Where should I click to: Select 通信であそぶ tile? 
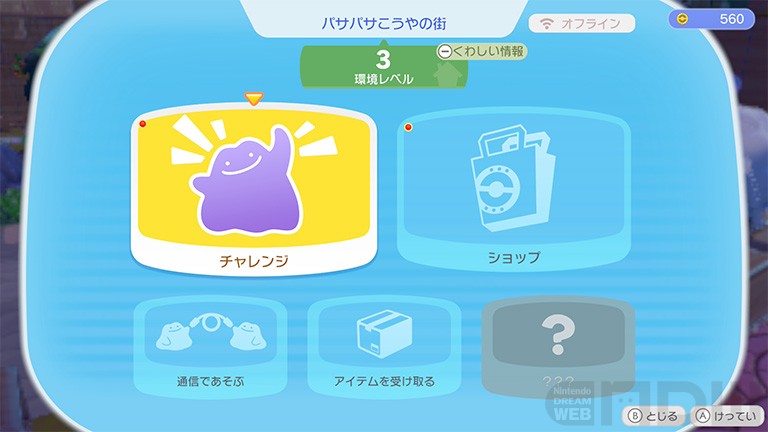(210, 346)
